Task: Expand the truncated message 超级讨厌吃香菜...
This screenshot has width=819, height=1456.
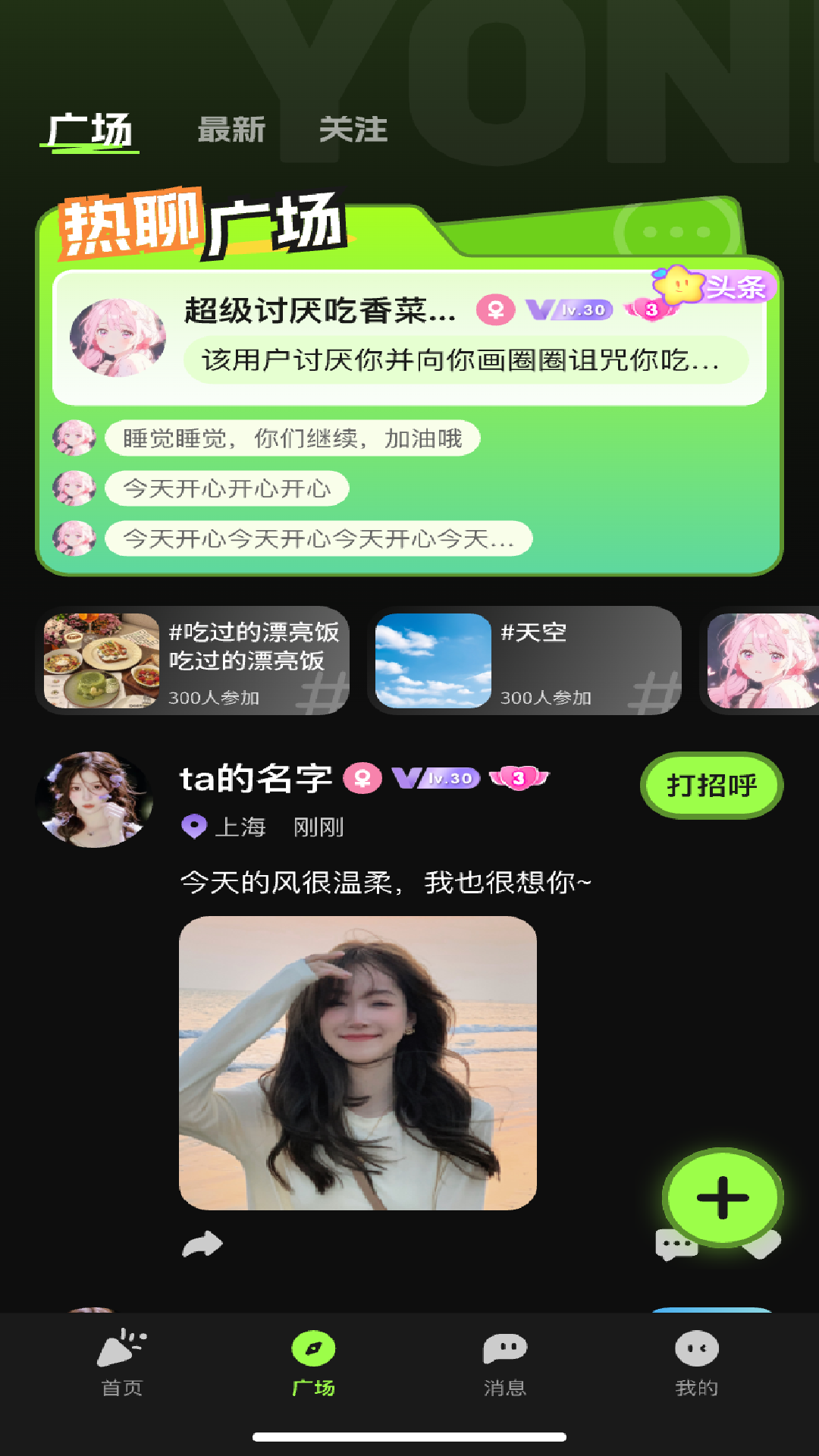Action: coord(318,311)
